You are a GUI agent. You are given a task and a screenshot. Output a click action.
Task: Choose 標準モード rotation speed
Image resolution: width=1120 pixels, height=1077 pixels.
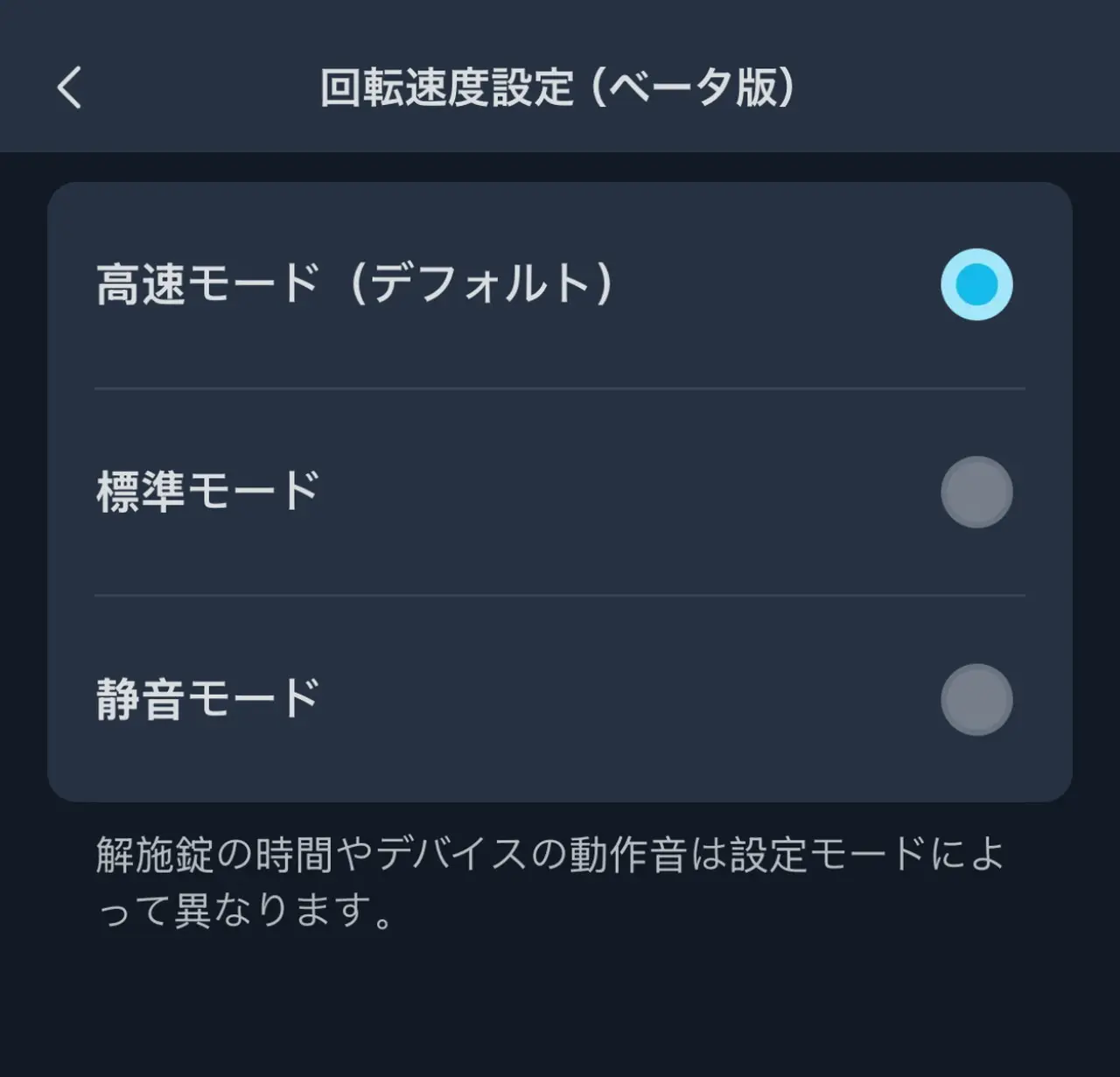(x=976, y=492)
